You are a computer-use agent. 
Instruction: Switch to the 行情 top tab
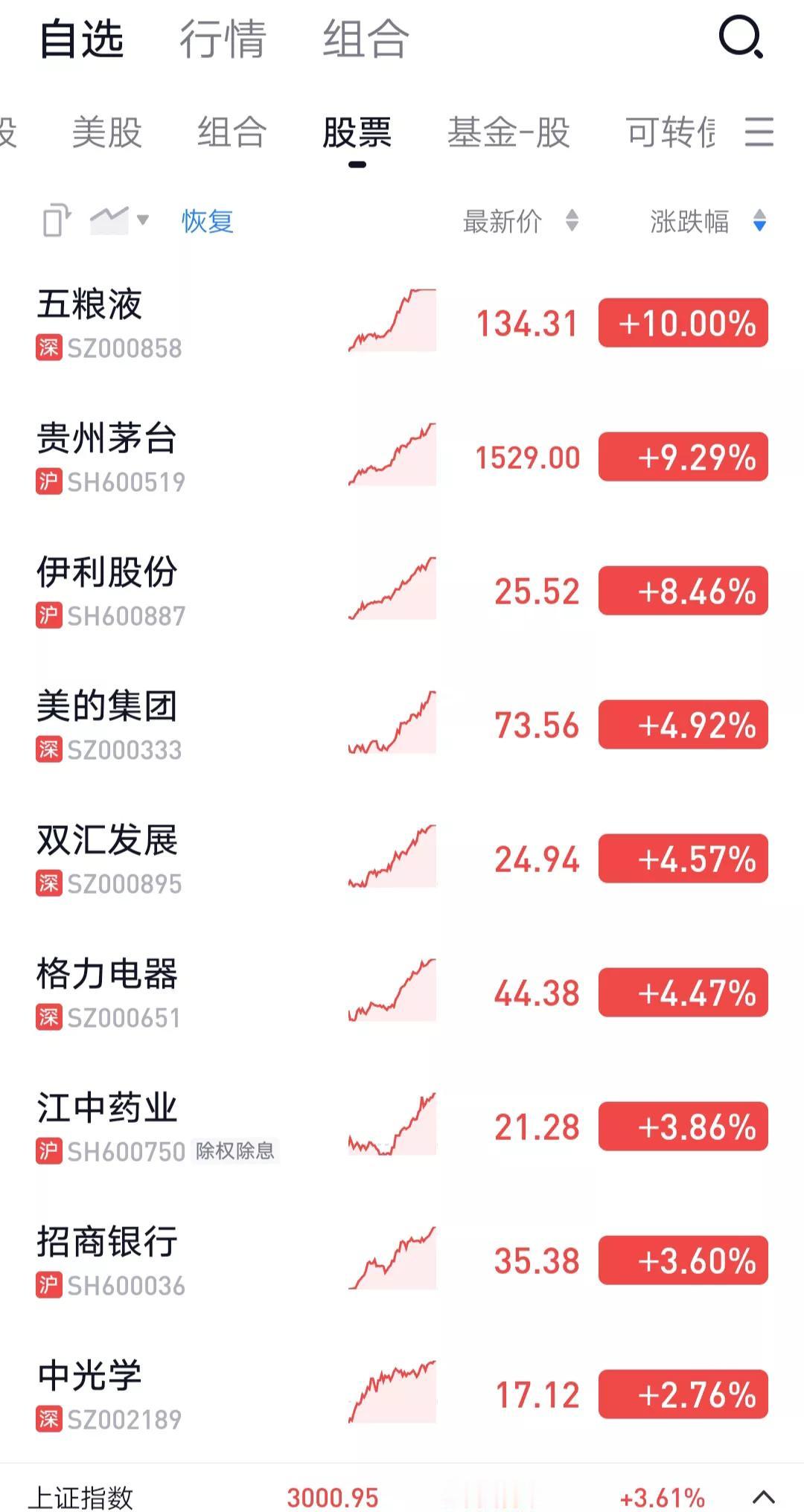223,39
